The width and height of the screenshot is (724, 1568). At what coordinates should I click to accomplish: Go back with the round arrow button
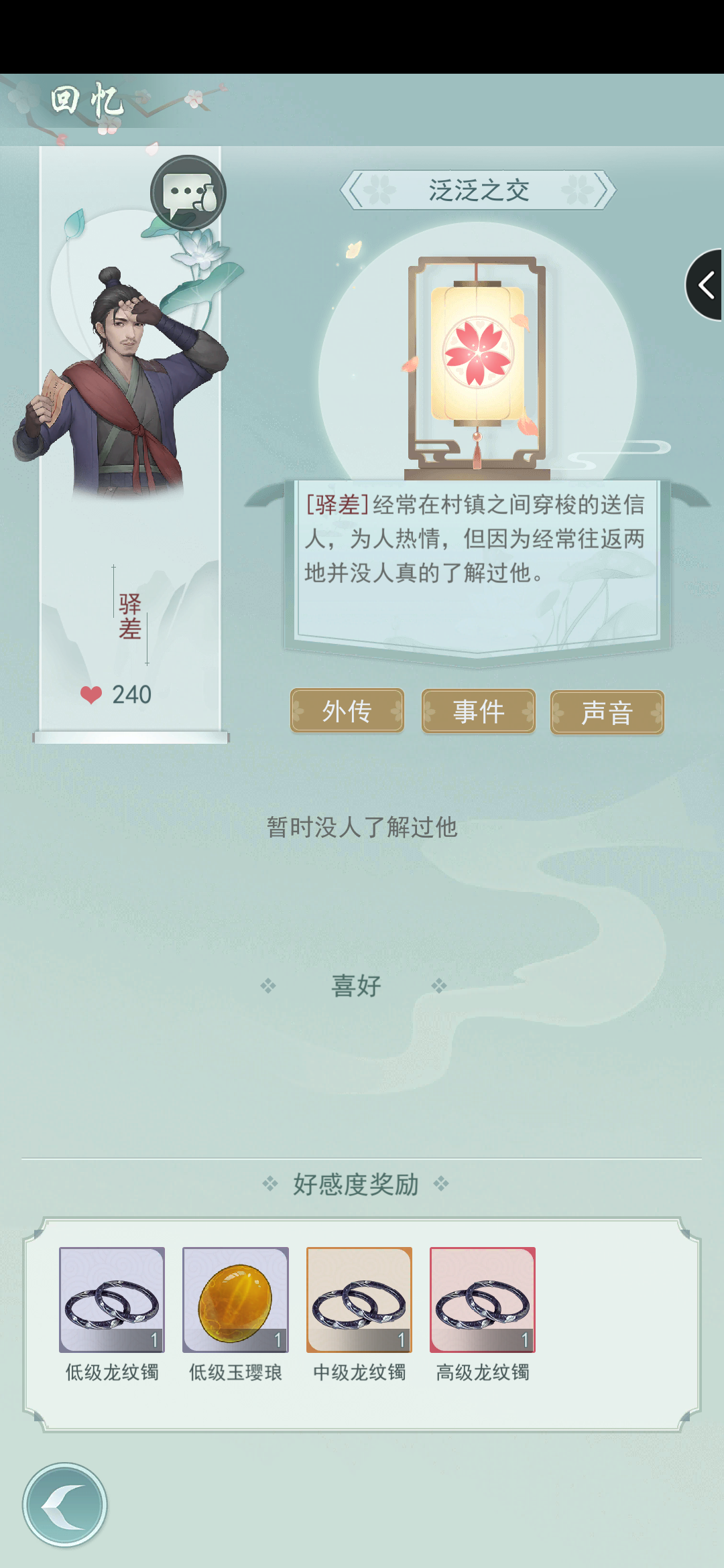[65, 1505]
